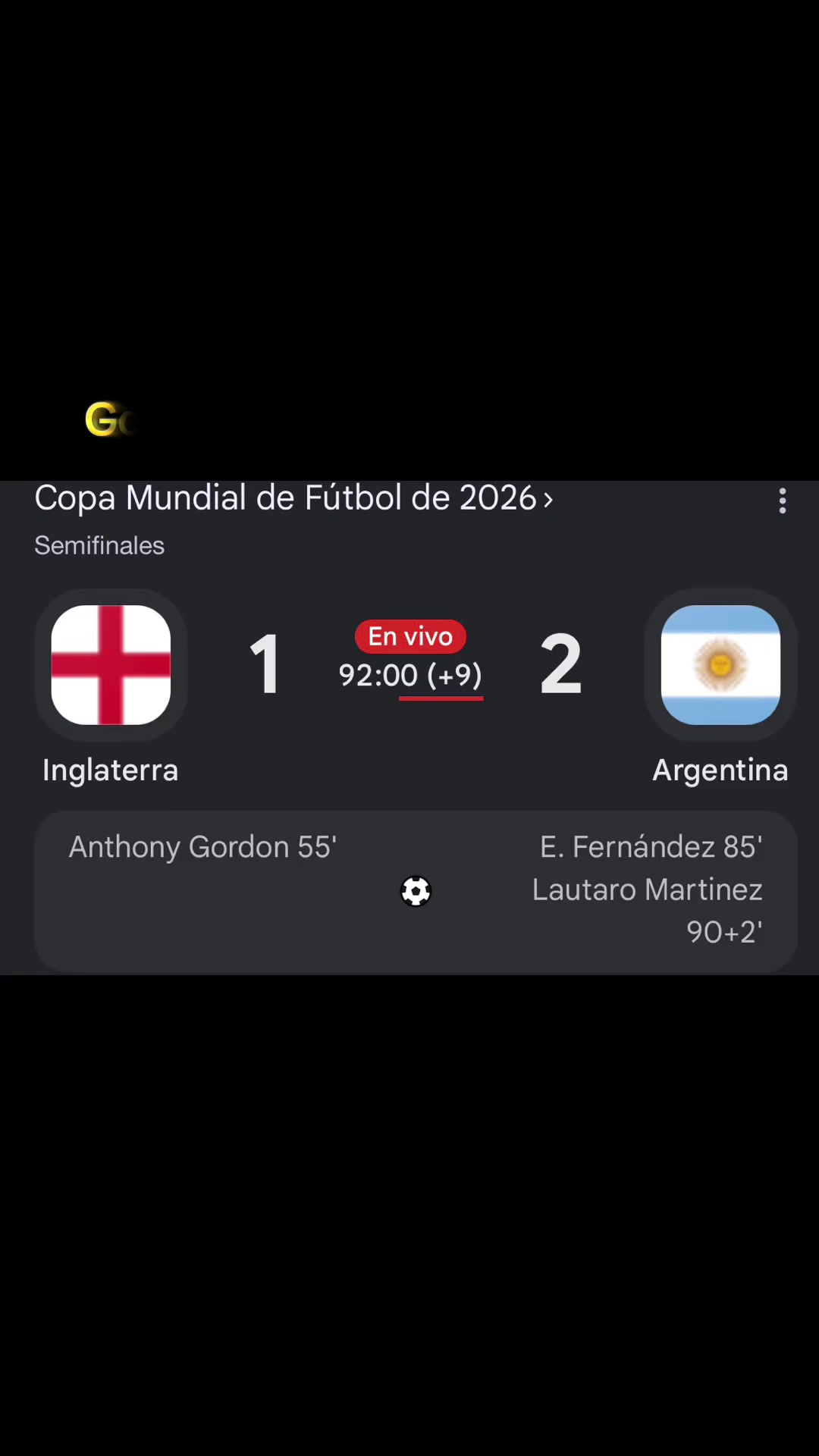This screenshot has height=1456, width=819.
Task: Open the Argentina team page
Action: click(720, 687)
